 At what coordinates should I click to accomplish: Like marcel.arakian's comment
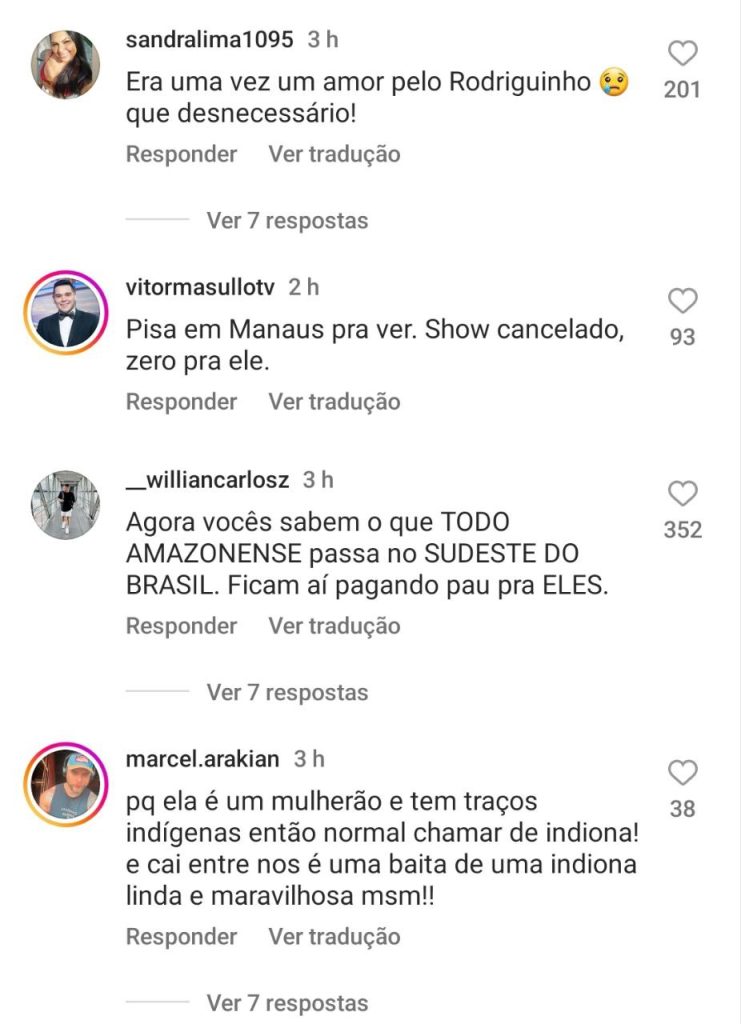(x=682, y=772)
